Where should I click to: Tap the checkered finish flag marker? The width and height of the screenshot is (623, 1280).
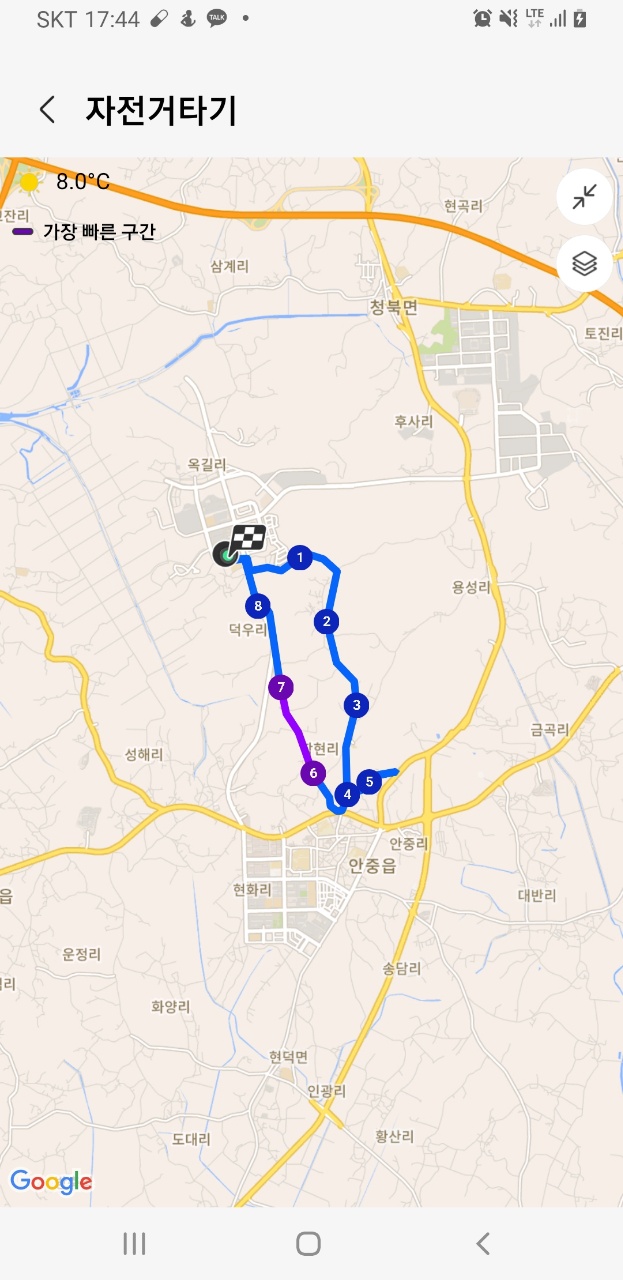click(x=249, y=538)
